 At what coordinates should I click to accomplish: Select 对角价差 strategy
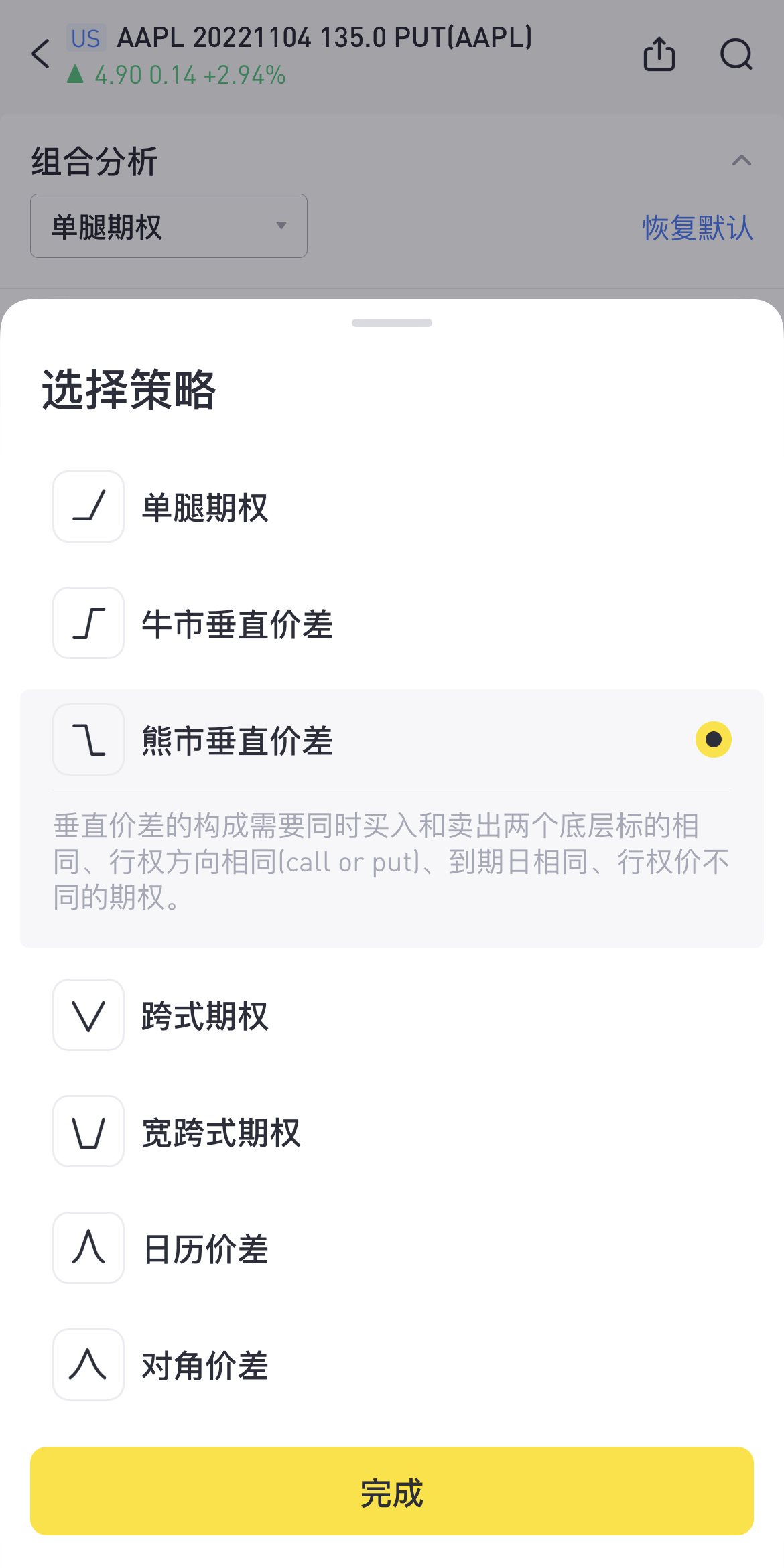coord(392,1364)
